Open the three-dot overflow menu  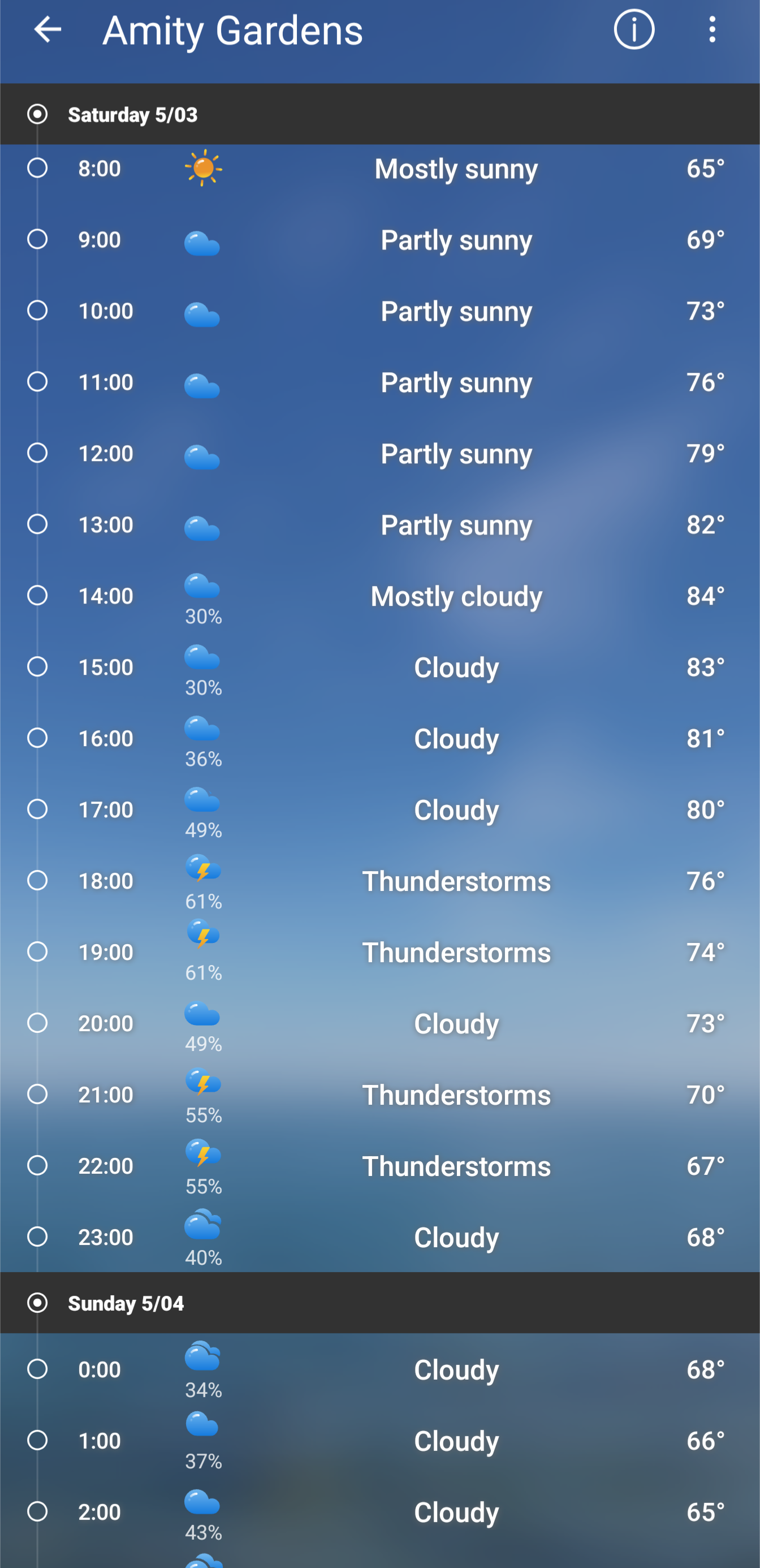pos(711,30)
